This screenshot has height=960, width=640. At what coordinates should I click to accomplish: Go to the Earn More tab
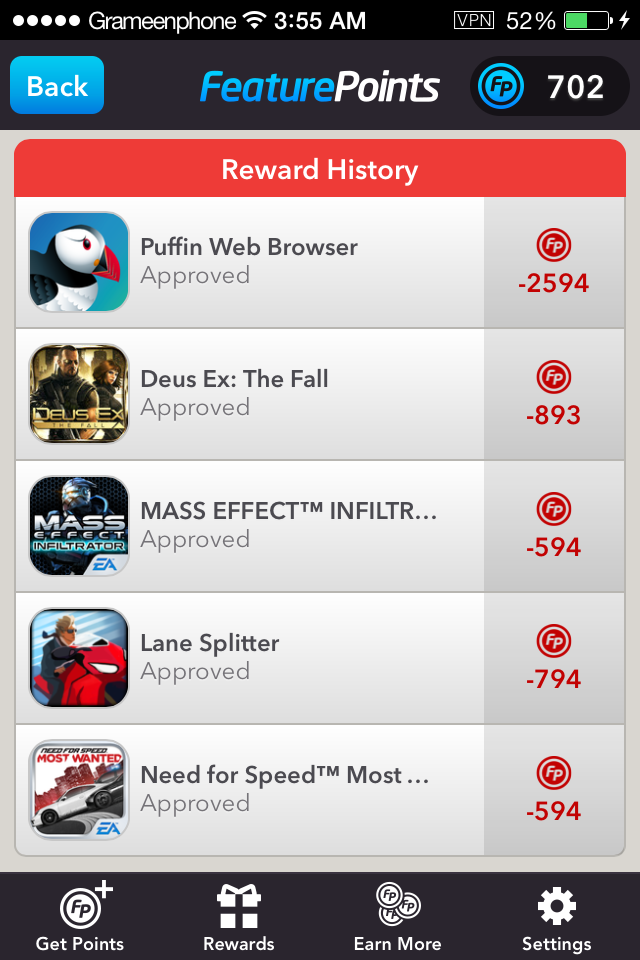pyautogui.click(x=398, y=917)
